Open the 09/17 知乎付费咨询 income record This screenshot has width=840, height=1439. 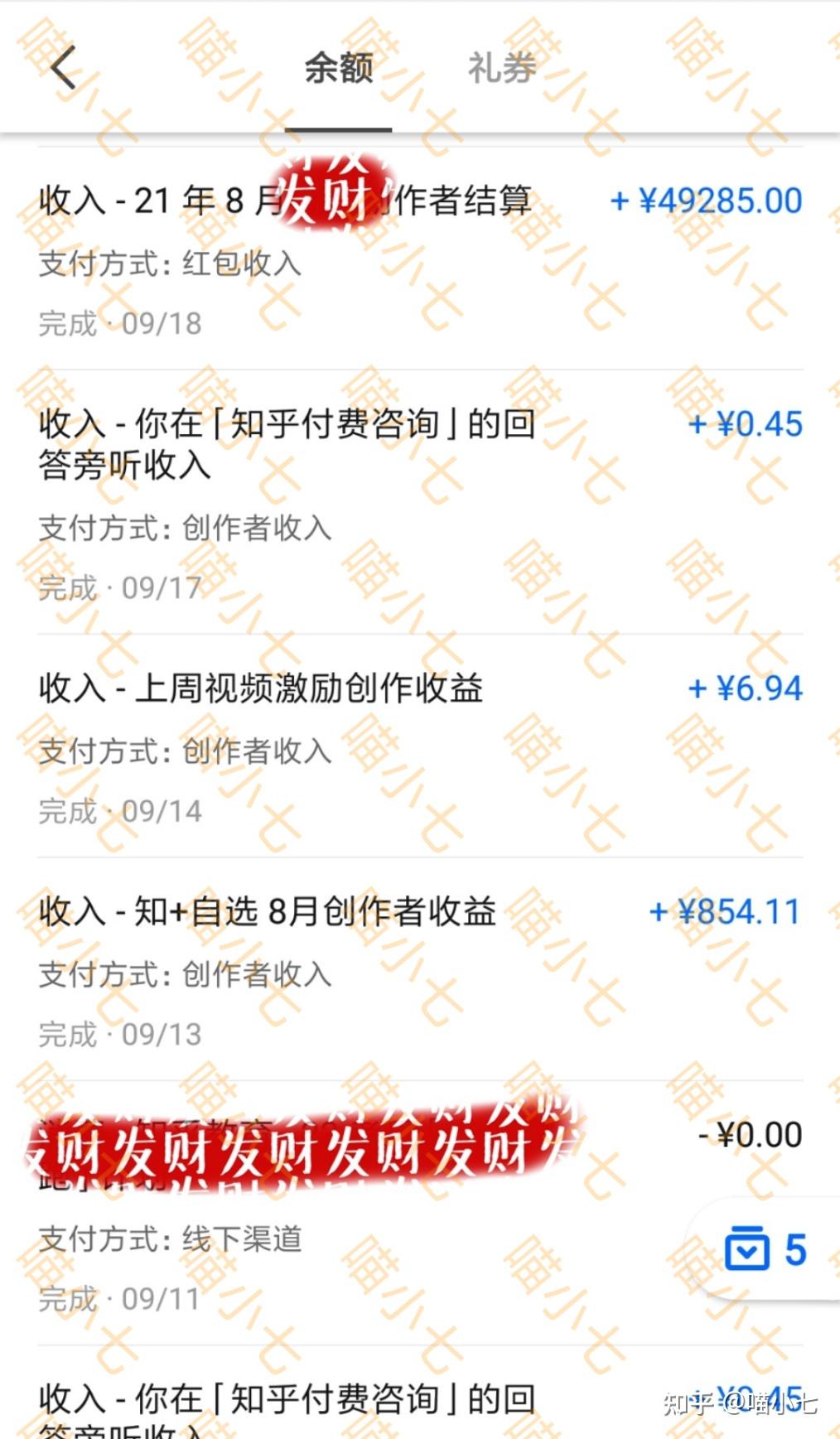(419, 502)
